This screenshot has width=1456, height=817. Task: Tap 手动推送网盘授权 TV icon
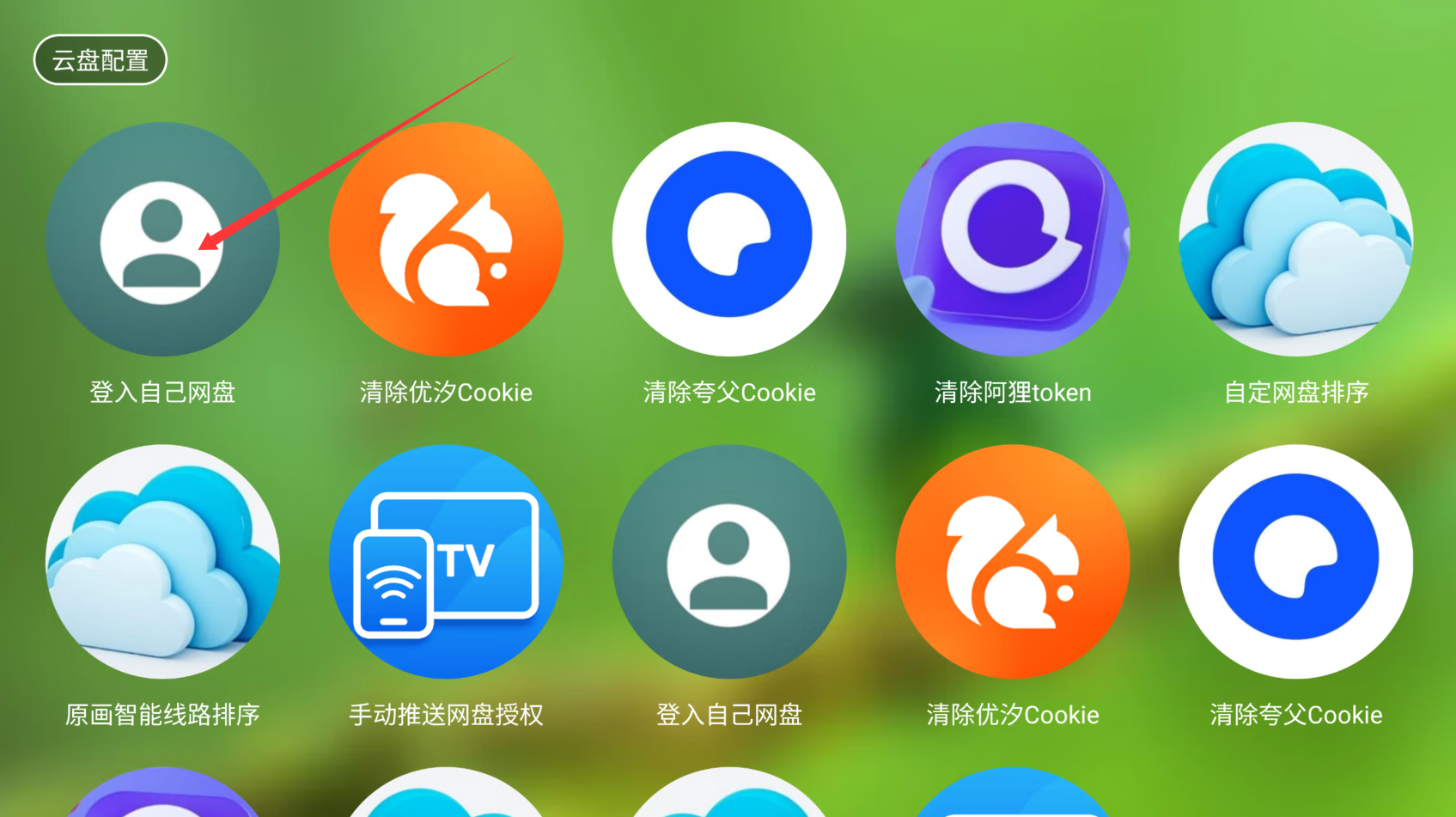point(446,561)
